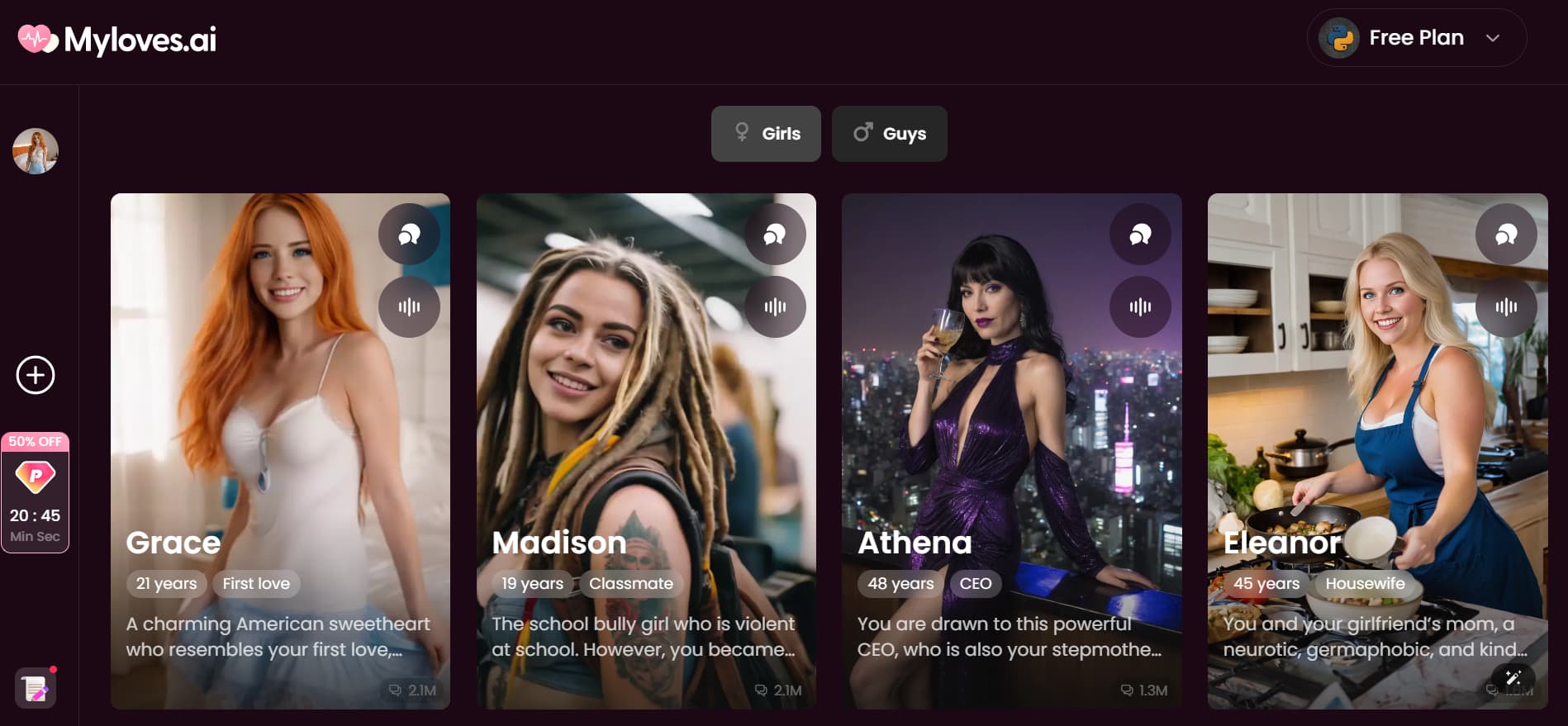Tap the magic wand icon on Eleanor's card

(x=1513, y=678)
